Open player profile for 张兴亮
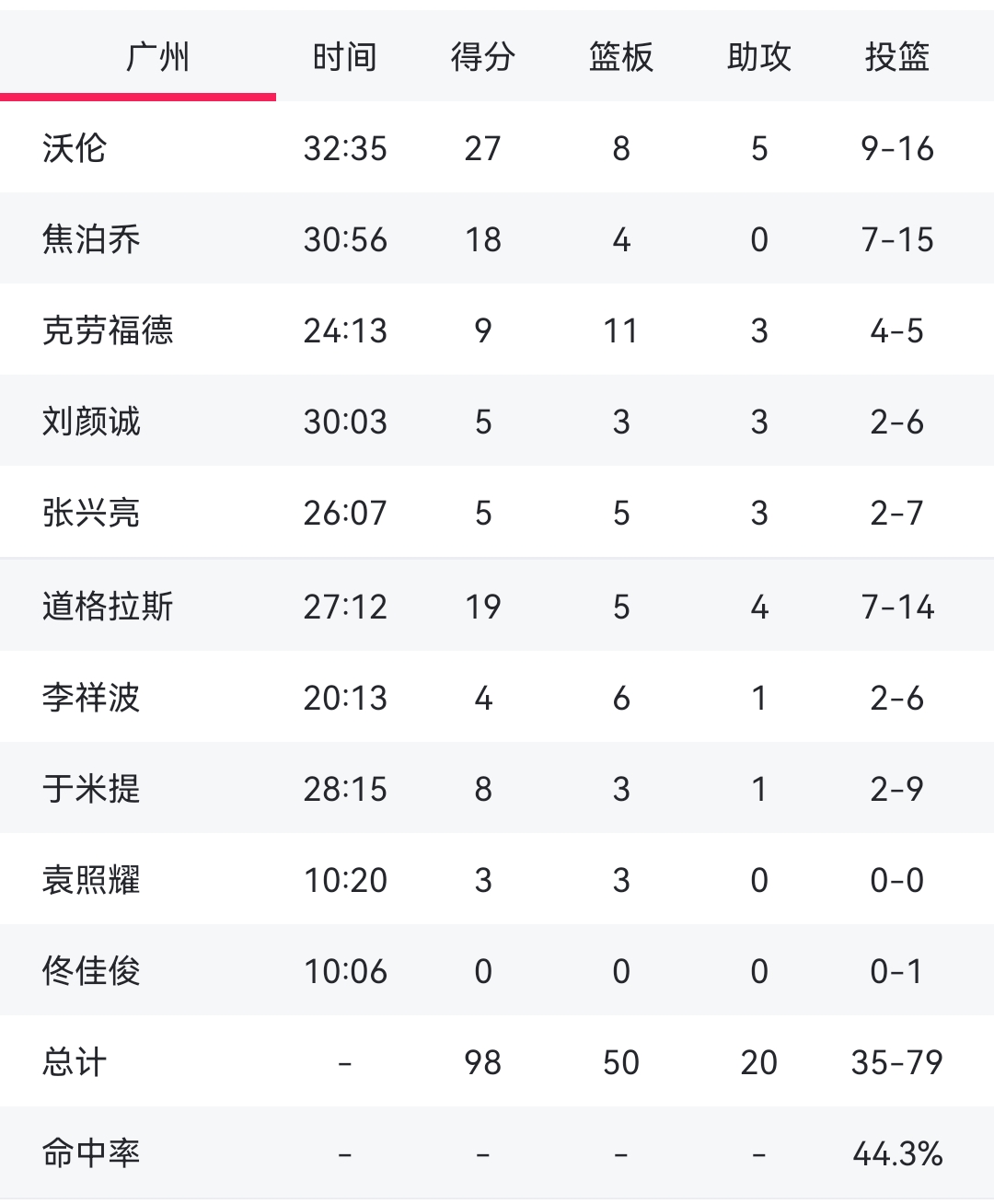The width and height of the screenshot is (994, 1204). (x=92, y=513)
